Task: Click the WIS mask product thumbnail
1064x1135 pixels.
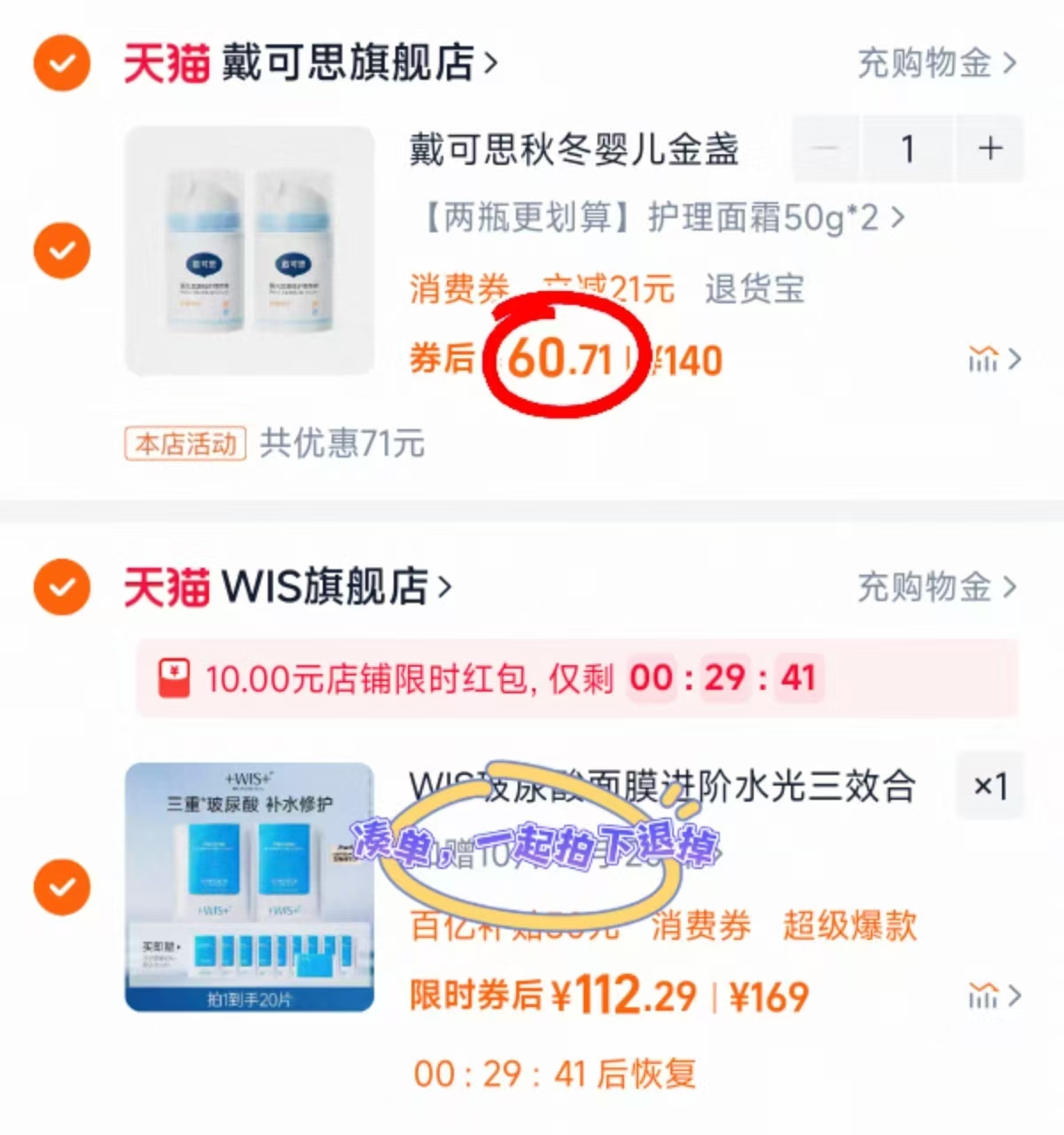Action: 251,886
